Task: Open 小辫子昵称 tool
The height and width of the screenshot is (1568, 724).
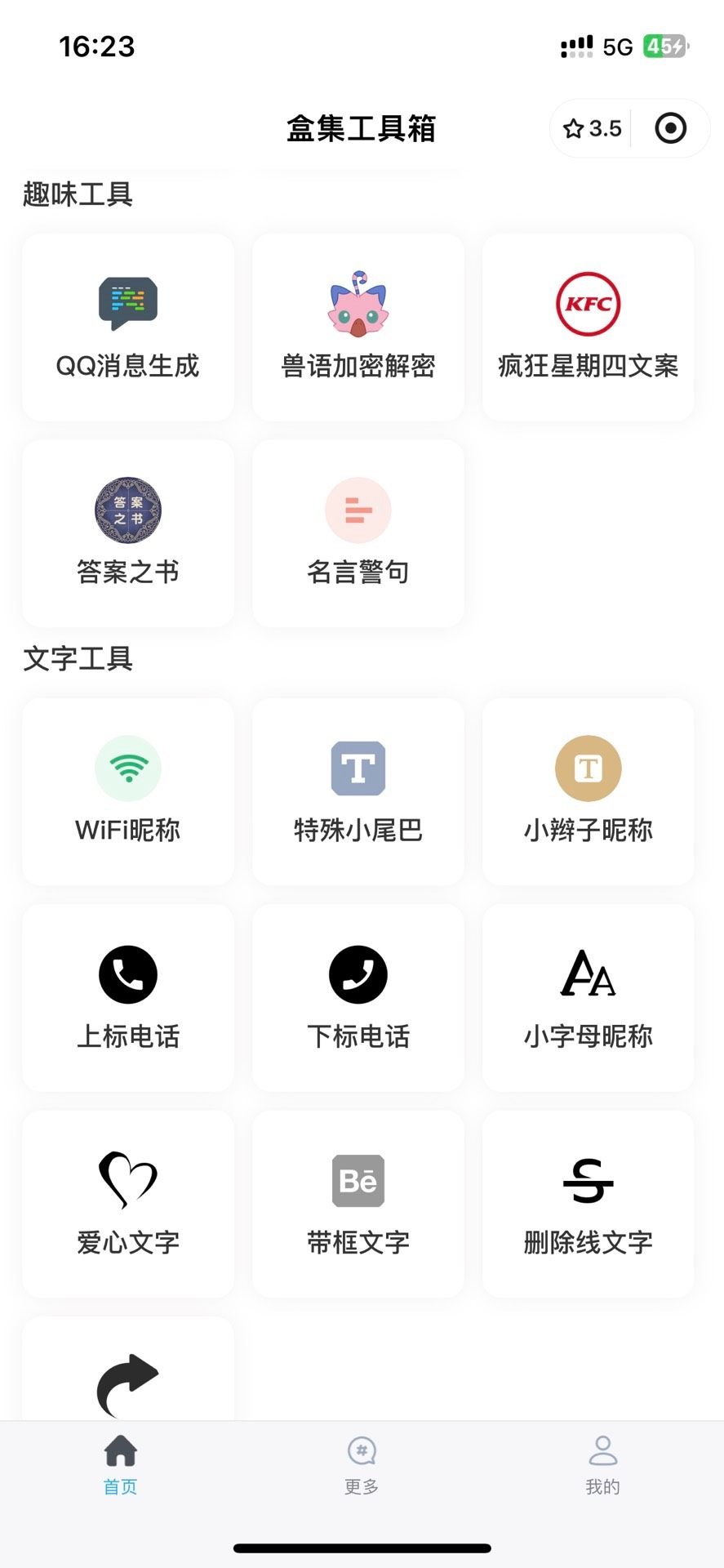Action: [x=588, y=791]
